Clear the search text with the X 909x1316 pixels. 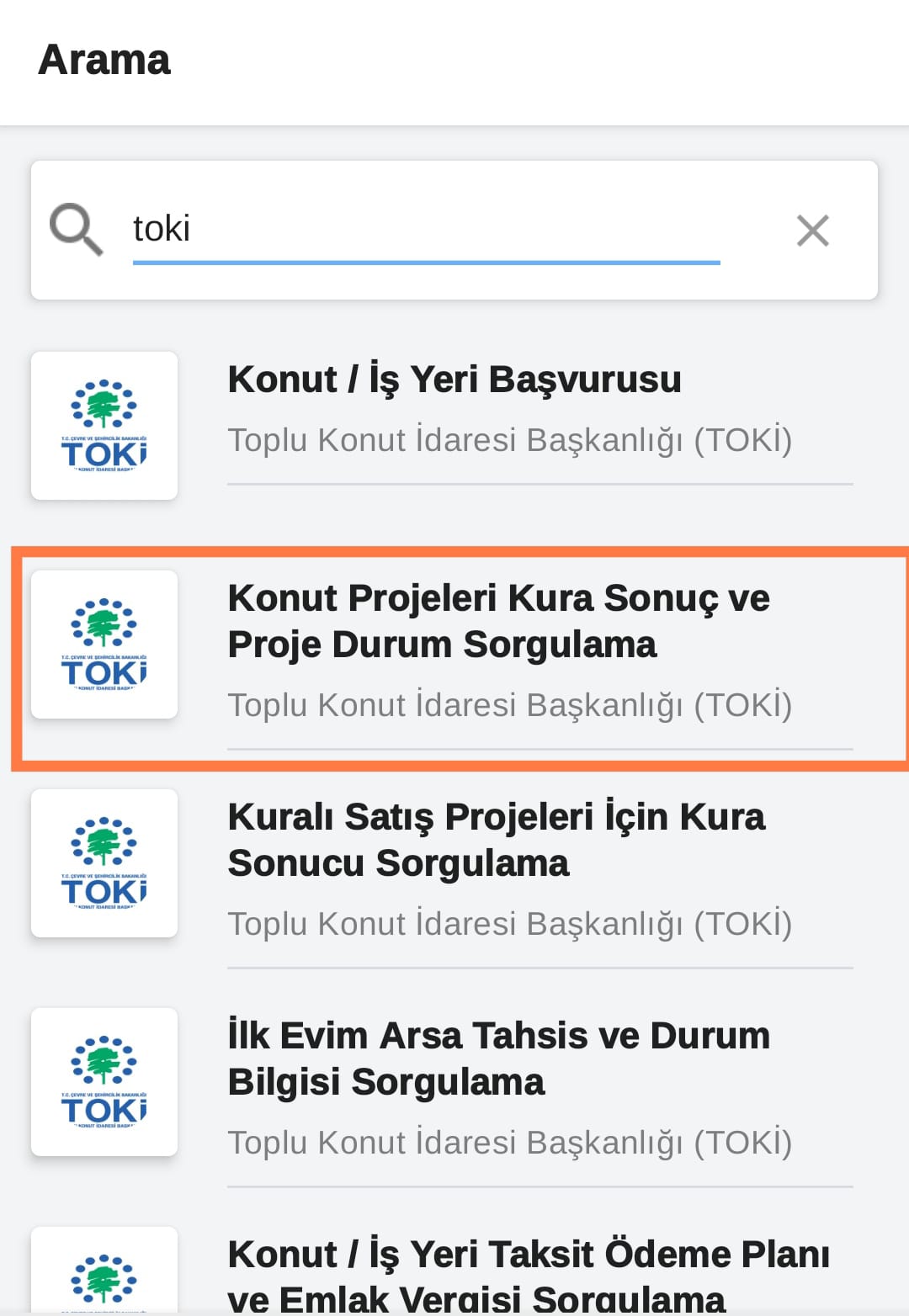click(x=812, y=231)
